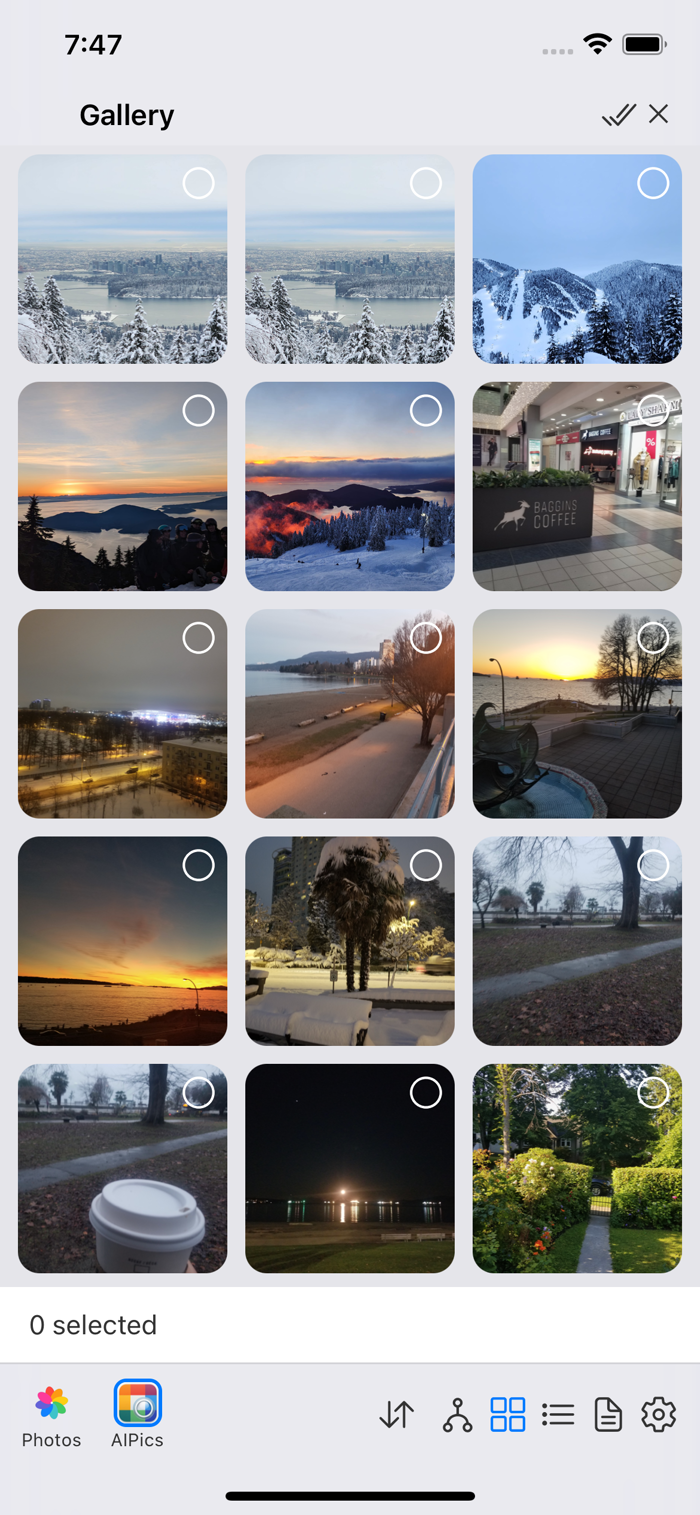
Task: Open the sort order options
Action: (x=397, y=1414)
